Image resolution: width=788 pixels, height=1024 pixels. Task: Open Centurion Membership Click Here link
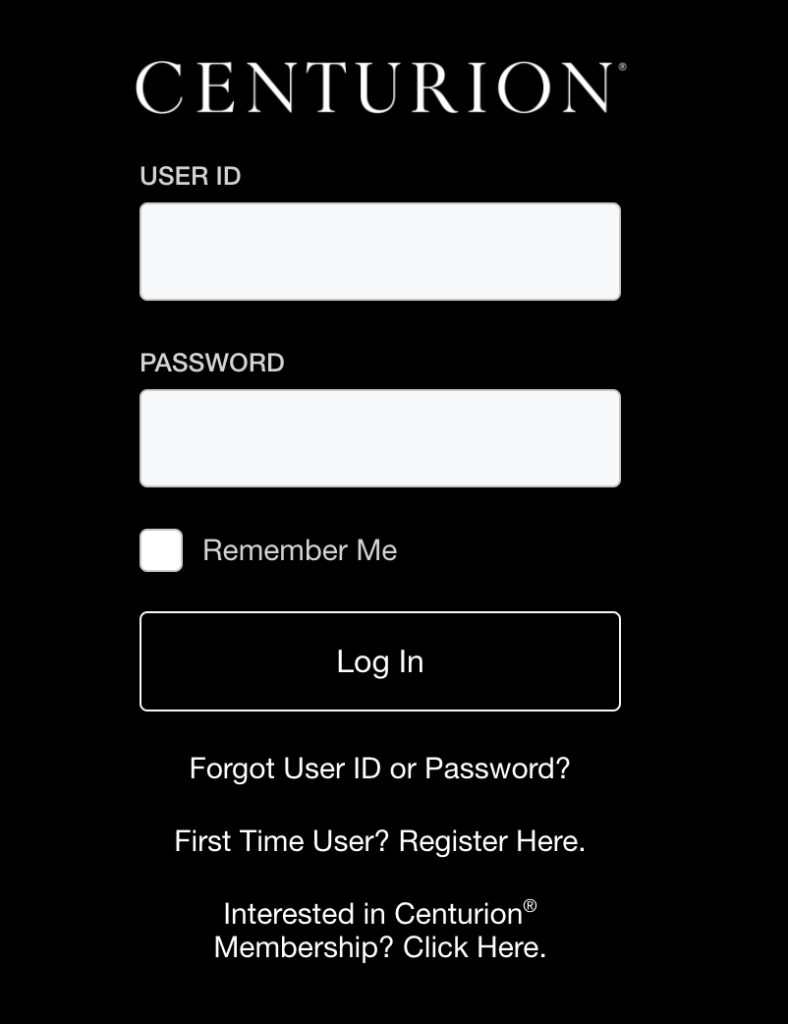click(380, 931)
